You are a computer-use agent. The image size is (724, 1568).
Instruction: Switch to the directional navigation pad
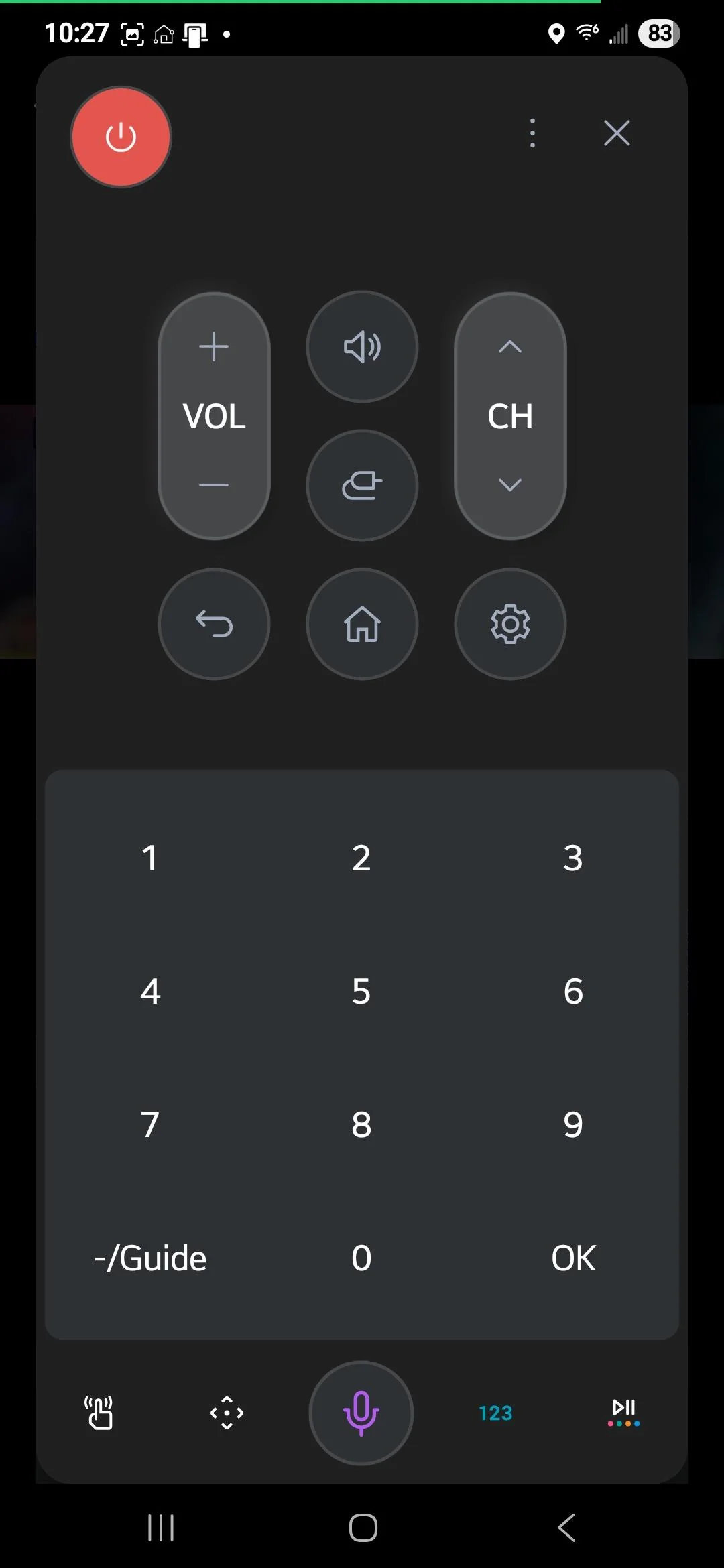coord(227,1413)
